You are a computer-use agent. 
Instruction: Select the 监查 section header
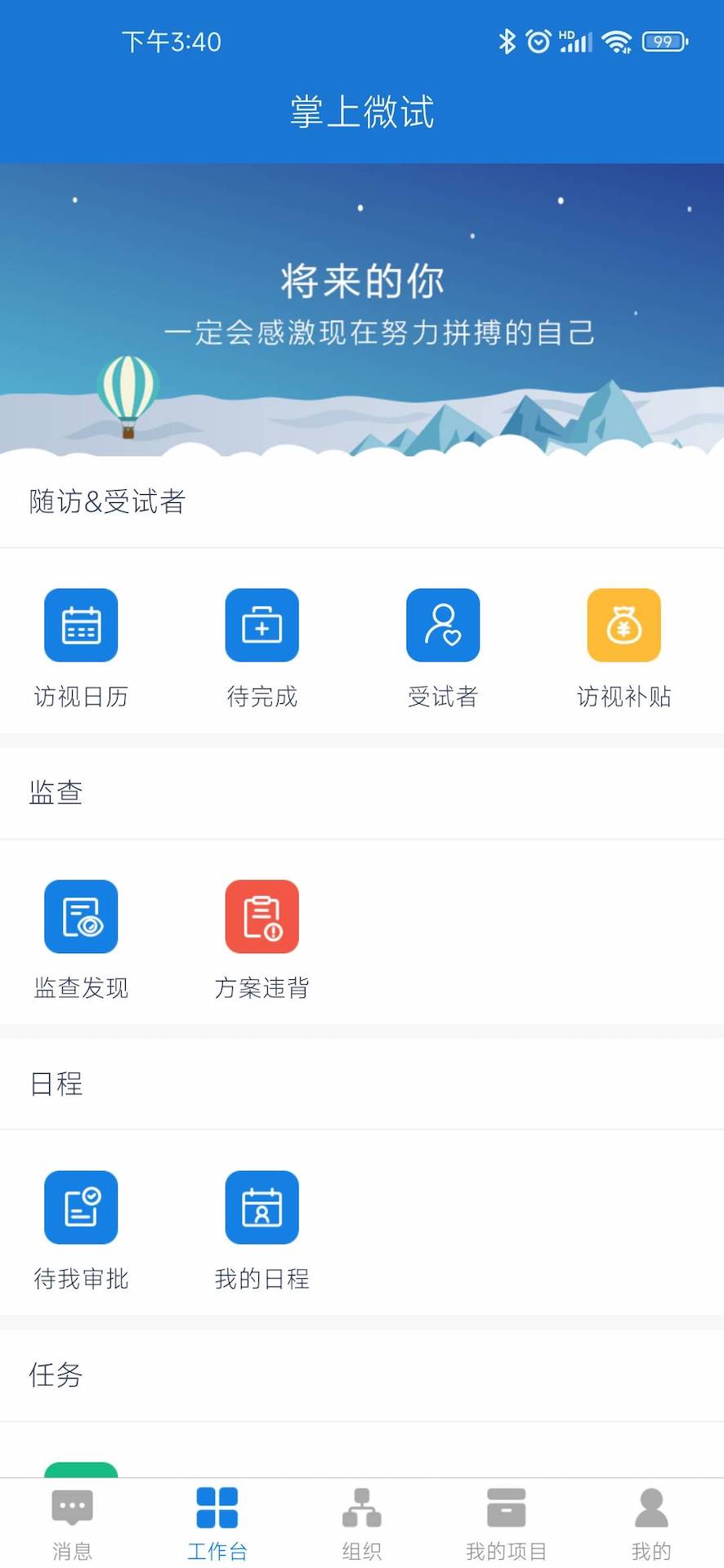[54, 792]
